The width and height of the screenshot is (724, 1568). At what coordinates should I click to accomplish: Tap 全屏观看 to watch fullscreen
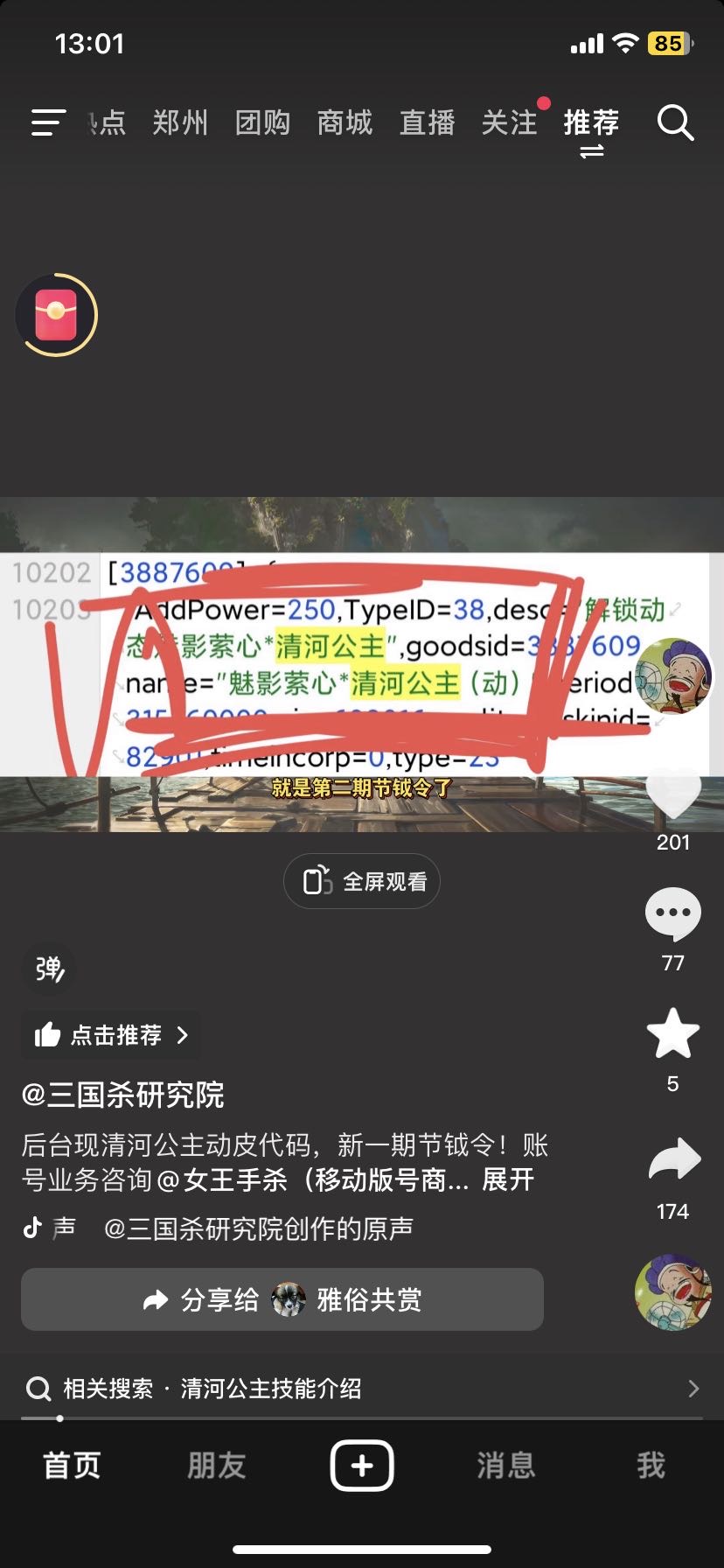point(362,881)
